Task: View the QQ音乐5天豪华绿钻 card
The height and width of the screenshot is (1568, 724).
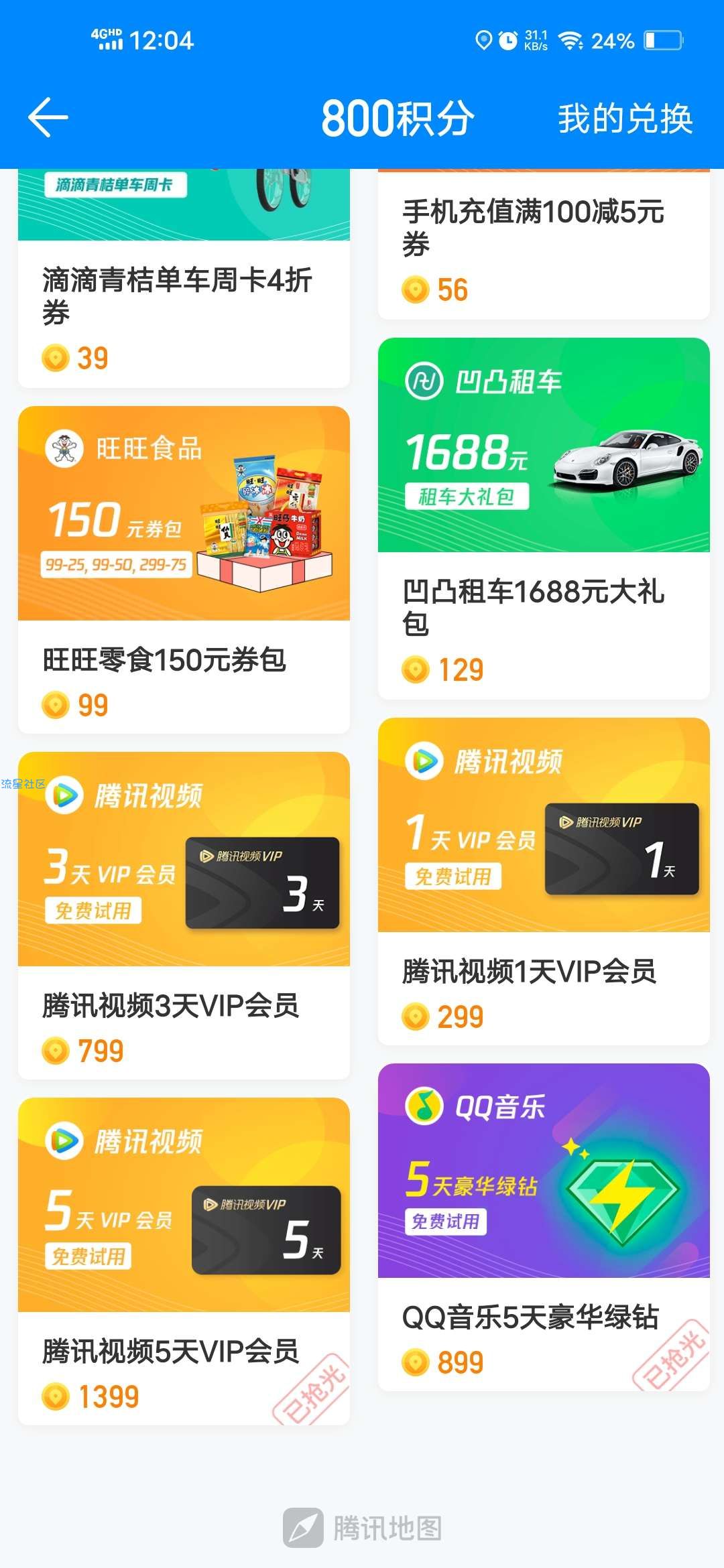Action: pyautogui.click(x=543, y=1226)
